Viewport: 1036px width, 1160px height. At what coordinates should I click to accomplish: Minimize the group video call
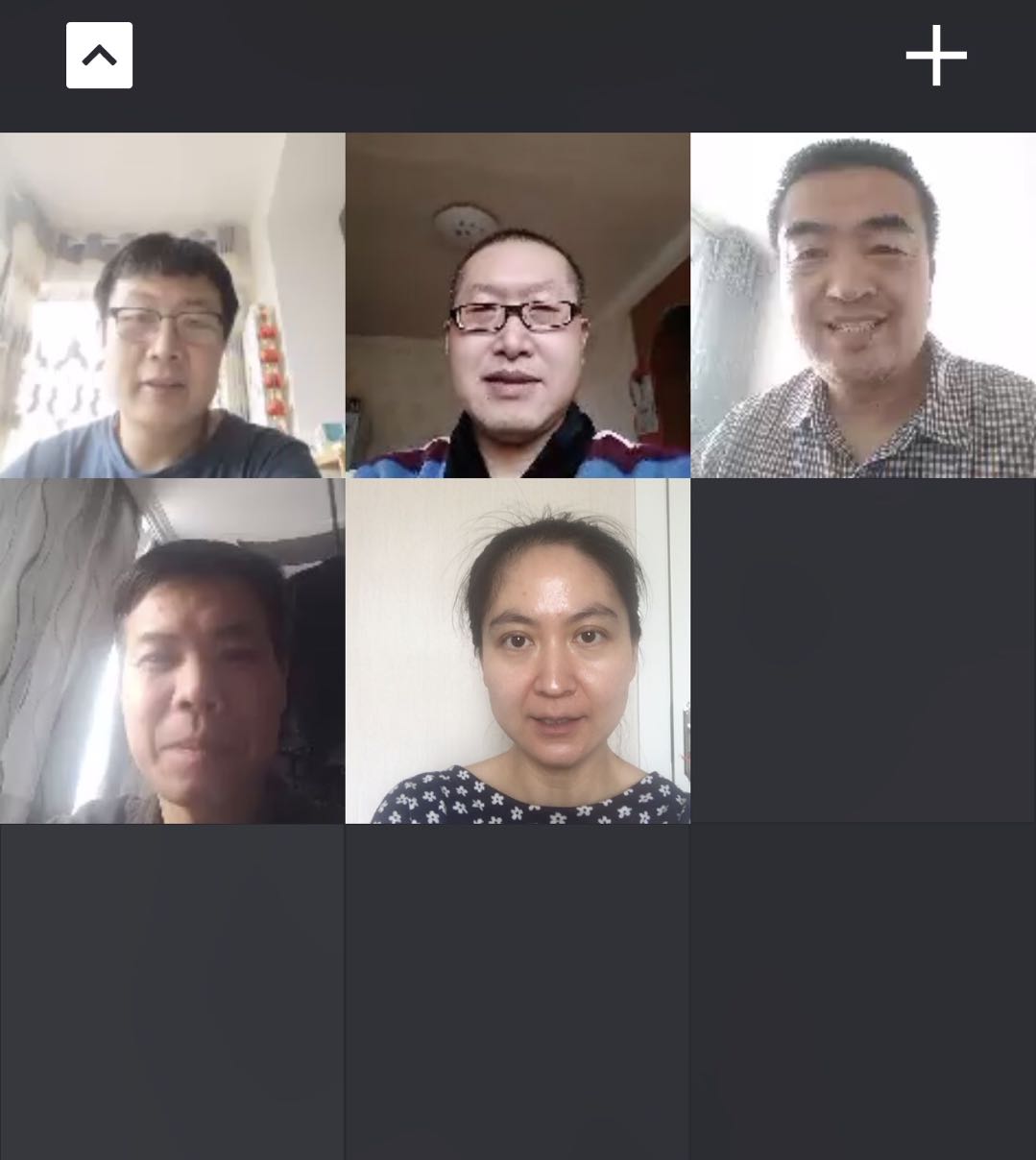(99, 56)
